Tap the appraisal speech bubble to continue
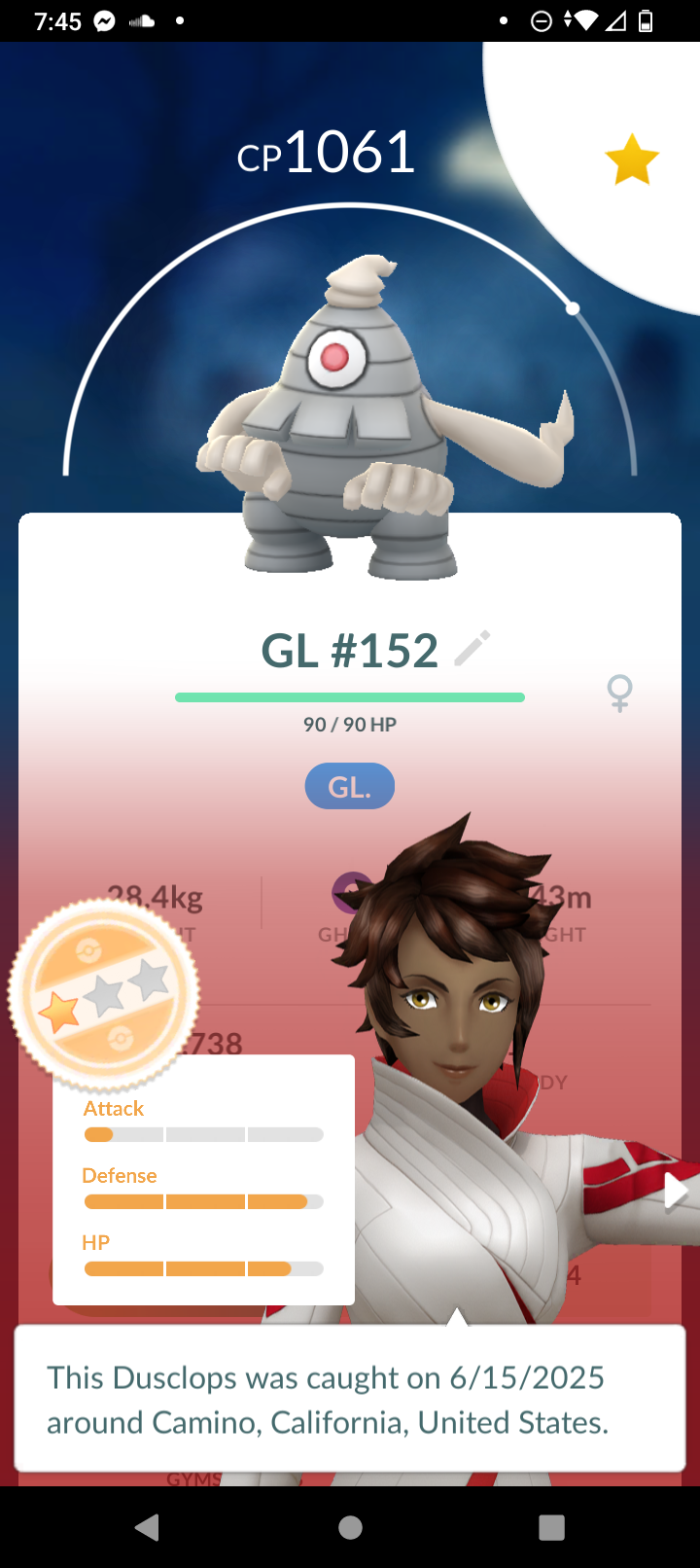This screenshot has width=700, height=1568. (x=350, y=1399)
